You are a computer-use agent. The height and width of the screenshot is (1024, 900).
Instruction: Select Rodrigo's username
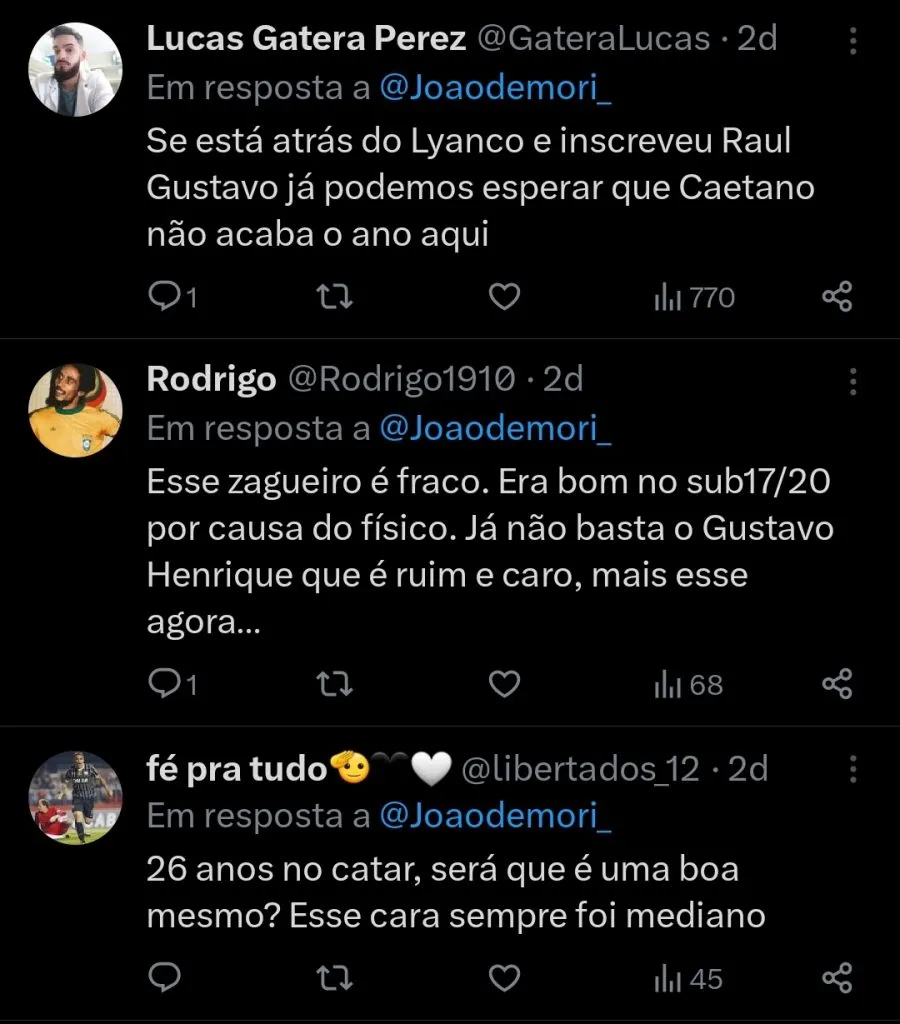(211, 378)
